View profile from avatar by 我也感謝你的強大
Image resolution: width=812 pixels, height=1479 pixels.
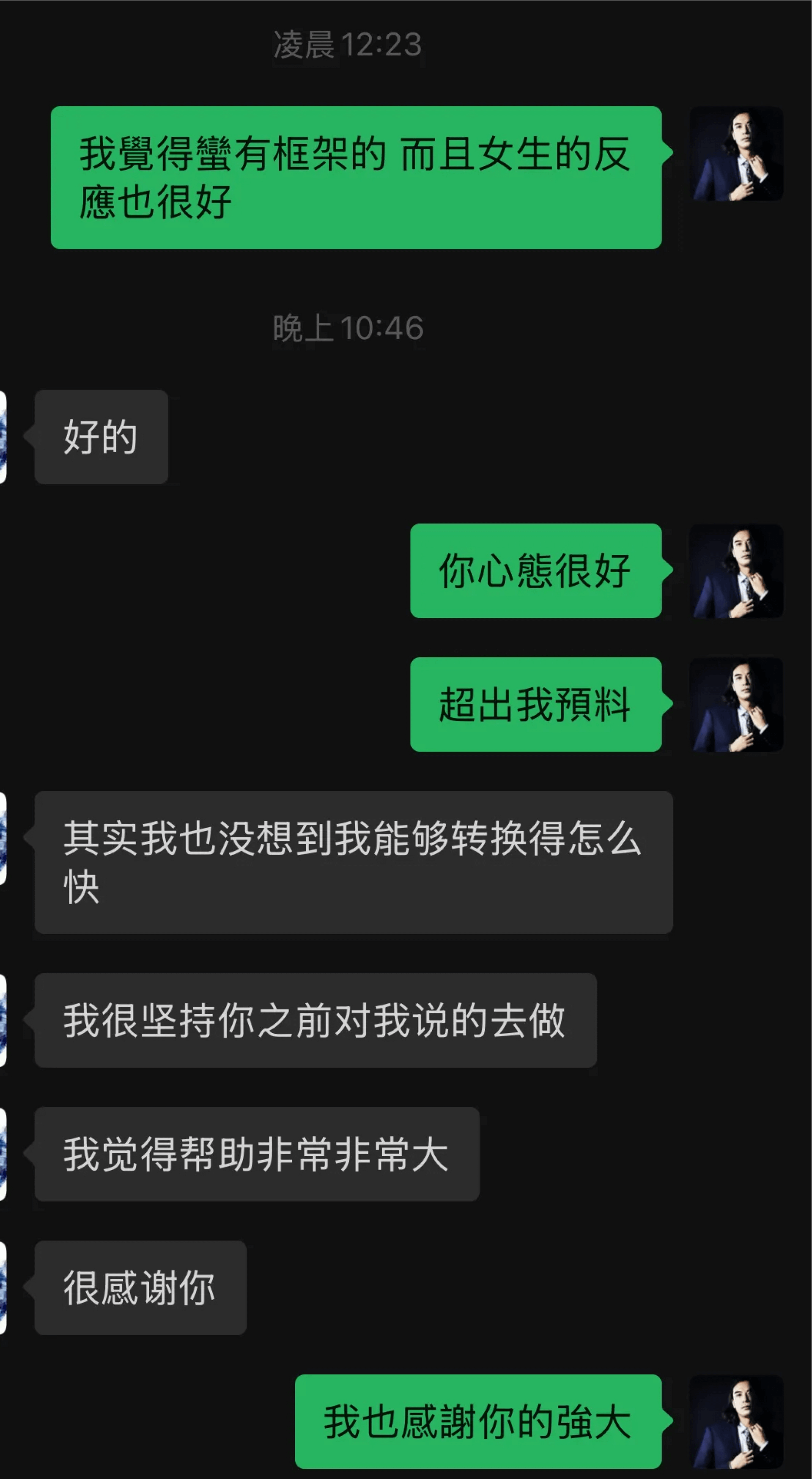tap(736, 1421)
